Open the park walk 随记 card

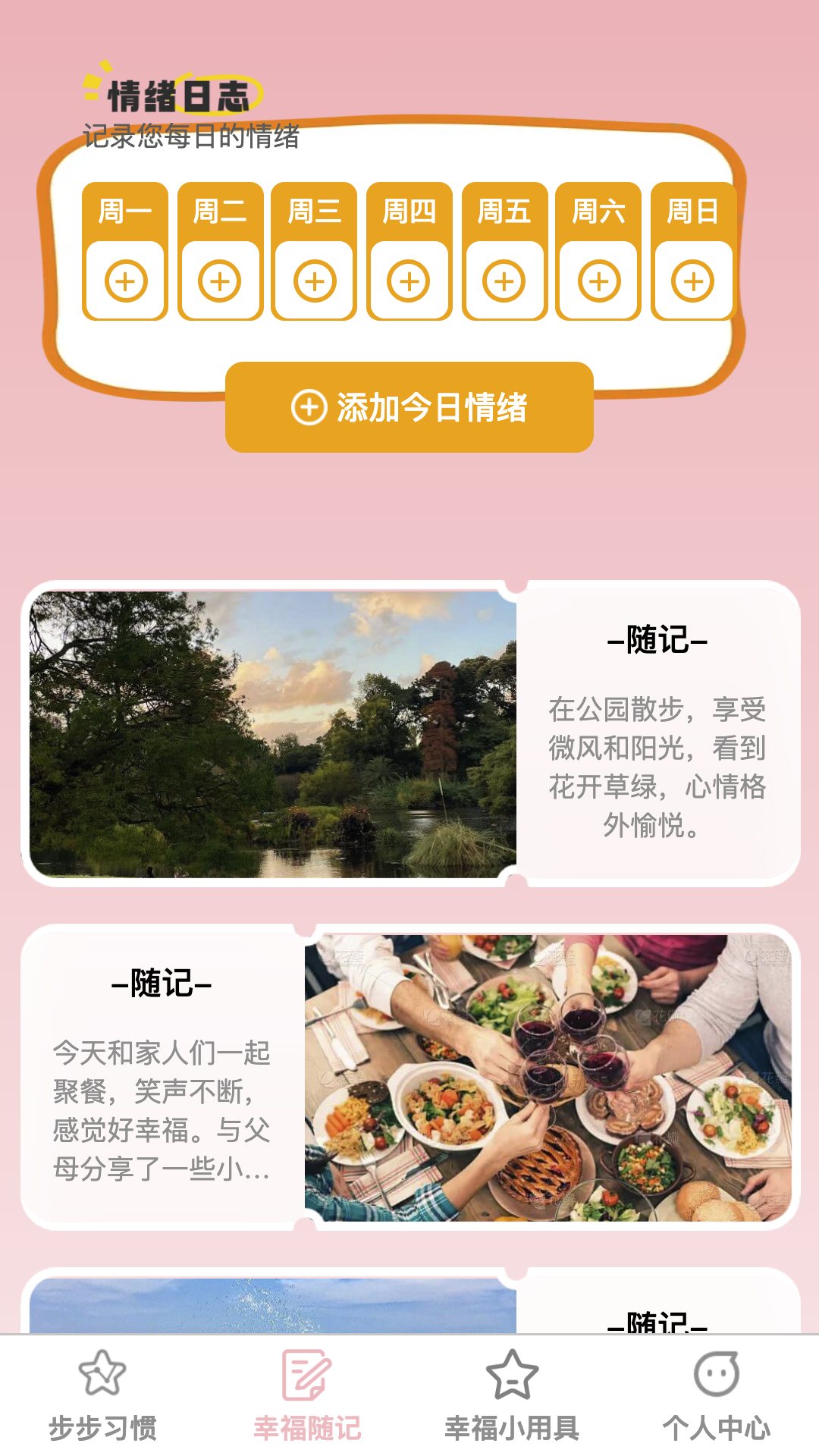pyautogui.click(x=410, y=733)
